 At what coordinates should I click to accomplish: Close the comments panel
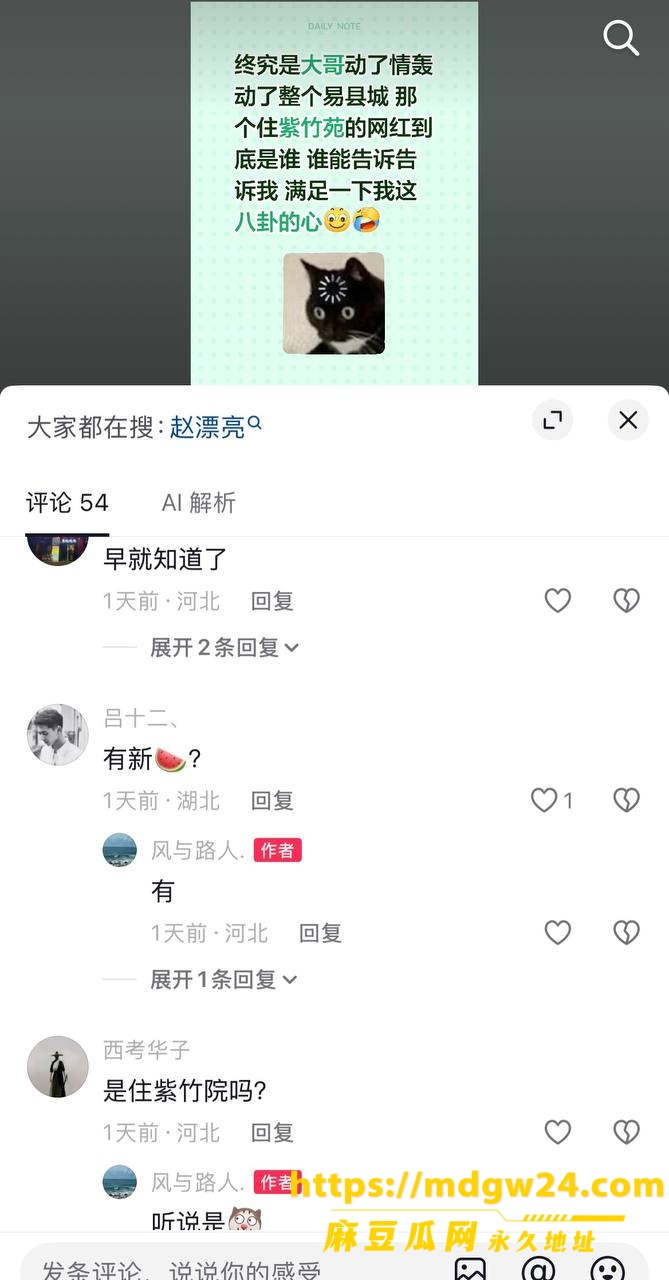point(628,421)
